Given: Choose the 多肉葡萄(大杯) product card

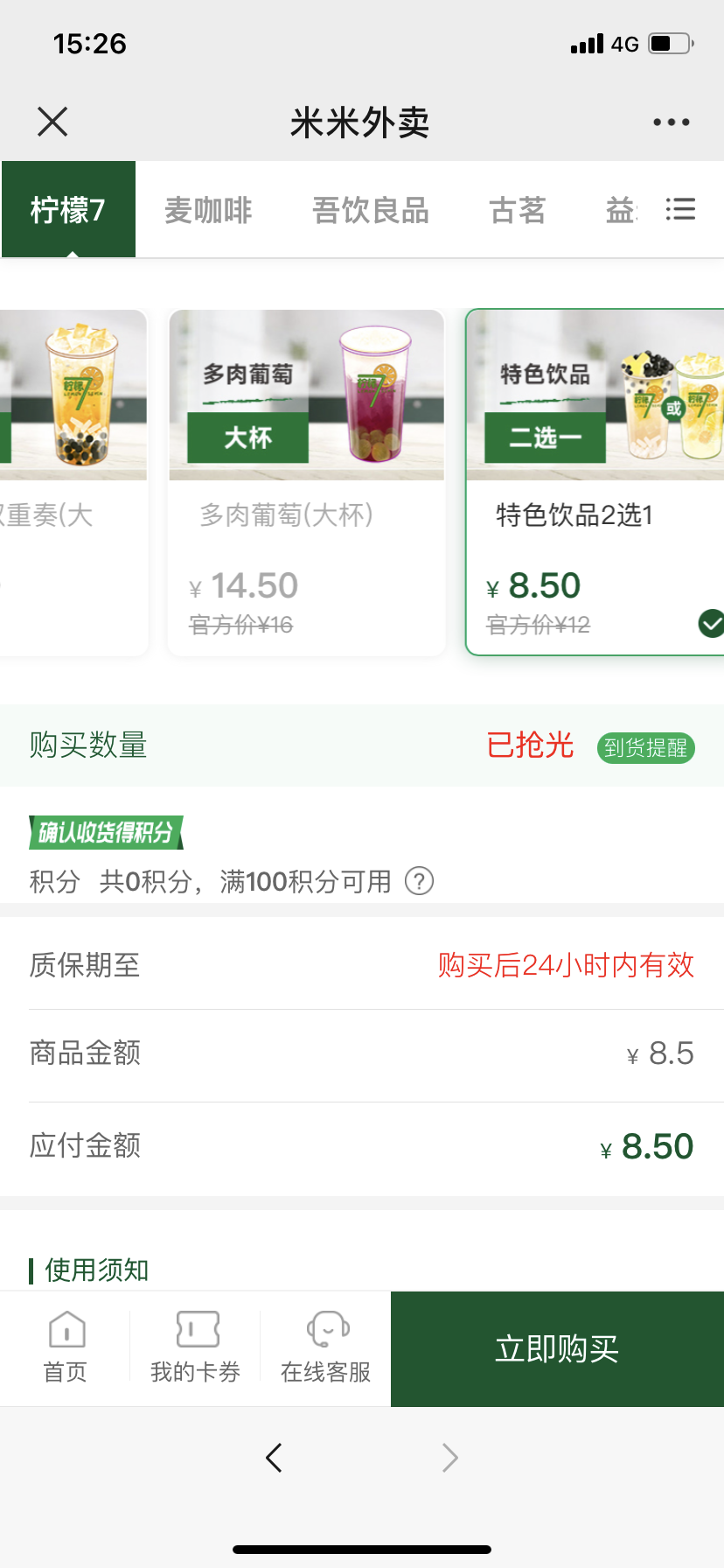Looking at the screenshot, I should coord(306,482).
